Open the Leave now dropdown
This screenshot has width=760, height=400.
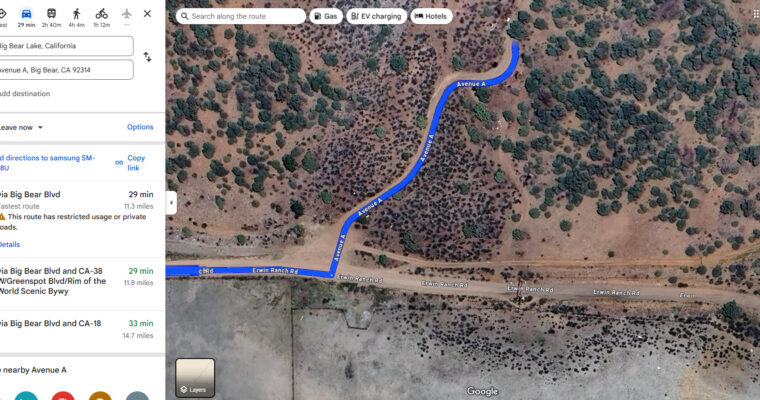coord(22,127)
